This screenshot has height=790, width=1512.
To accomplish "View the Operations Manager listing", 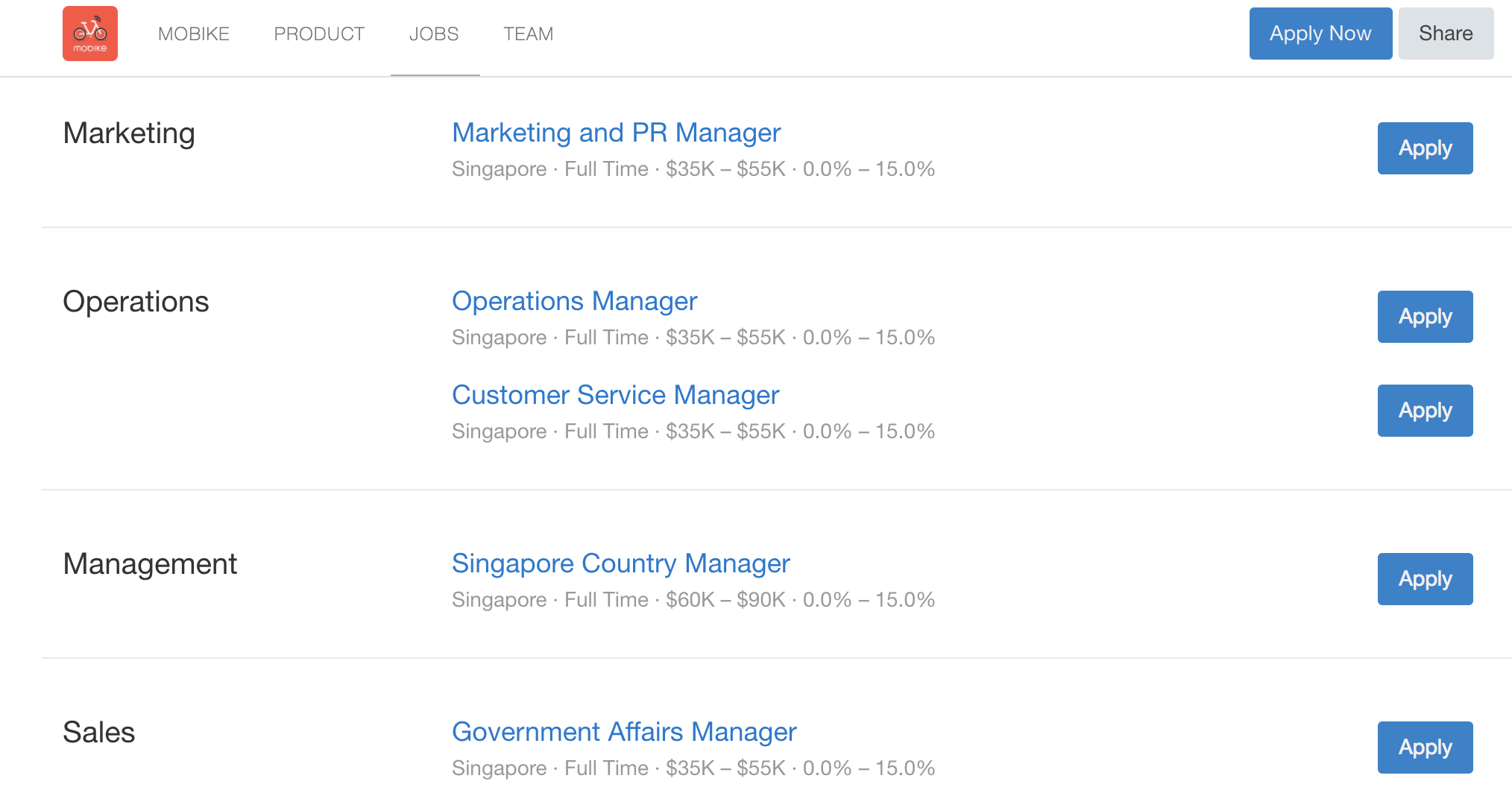I will 574,301.
